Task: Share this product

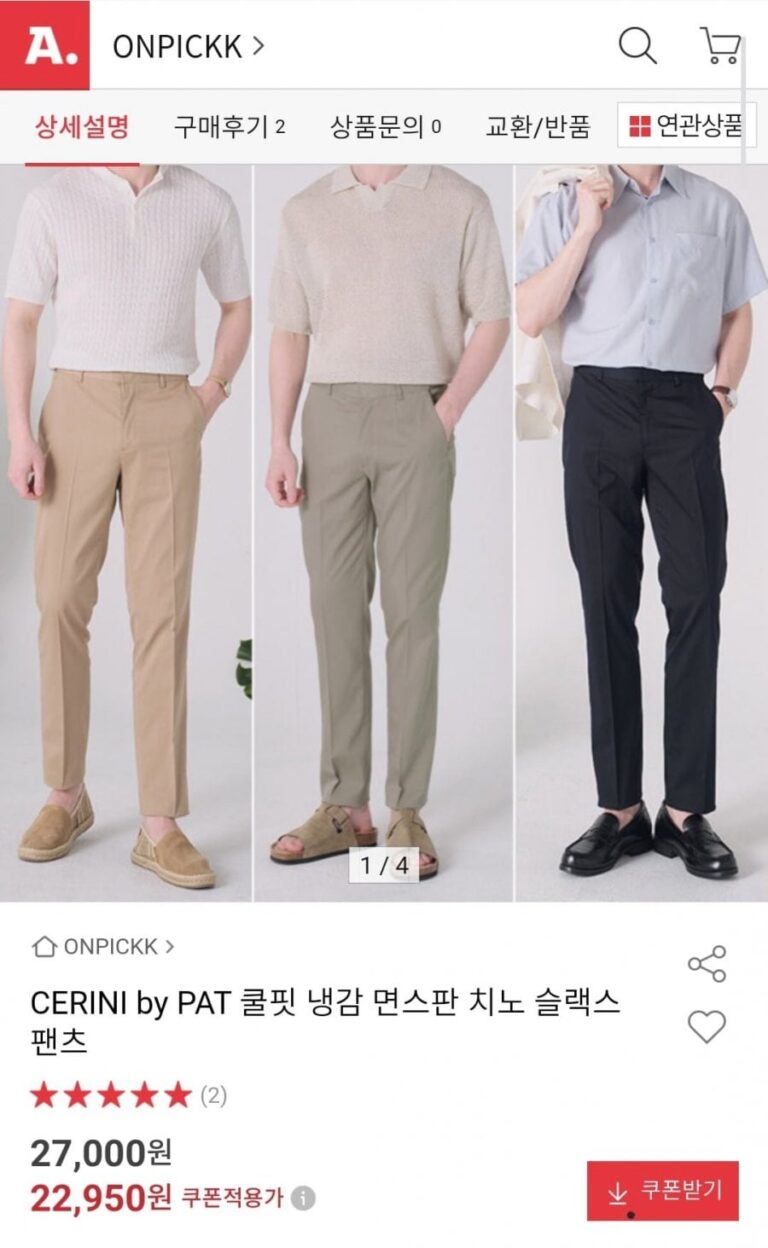Action: (706, 964)
